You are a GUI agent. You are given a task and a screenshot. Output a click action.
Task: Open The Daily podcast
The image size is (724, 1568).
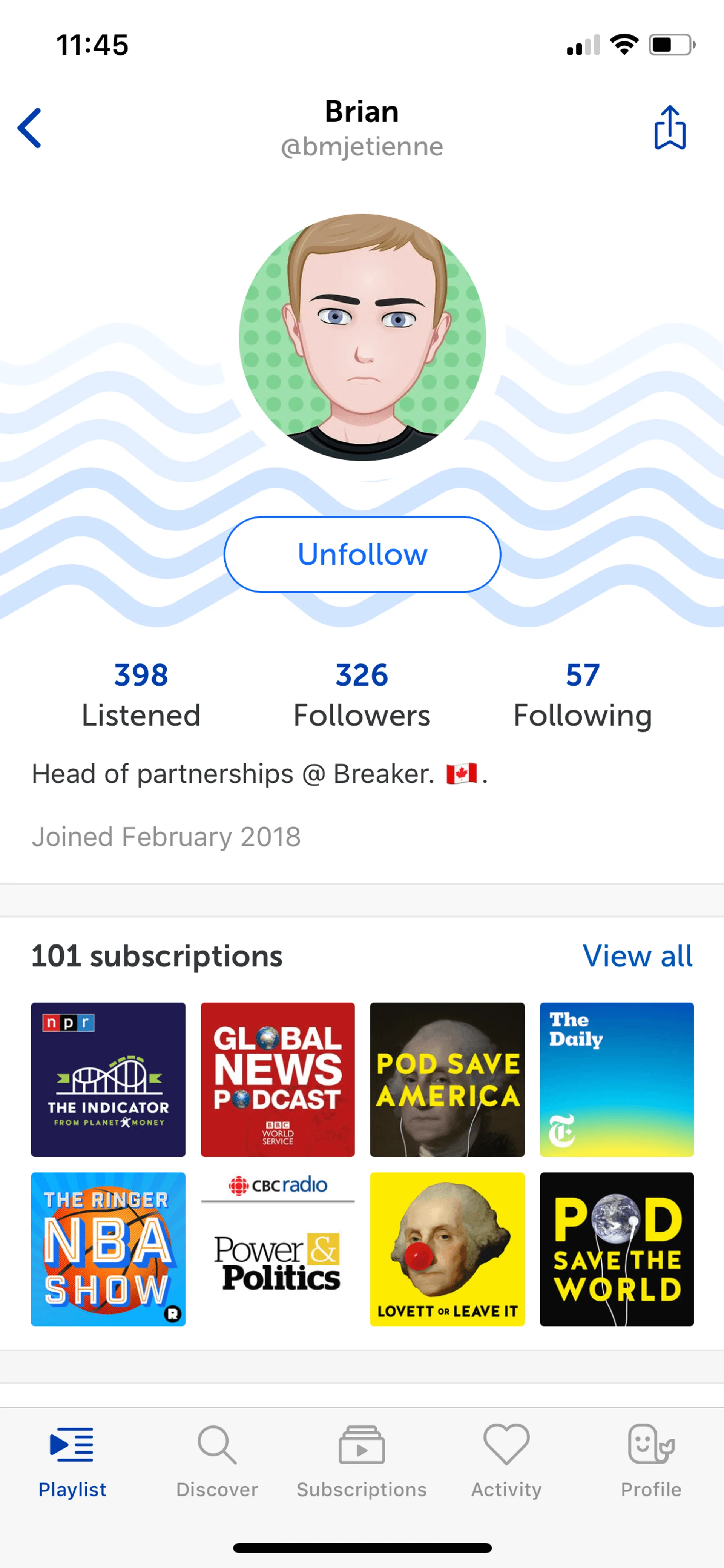click(x=616, y=1079)
